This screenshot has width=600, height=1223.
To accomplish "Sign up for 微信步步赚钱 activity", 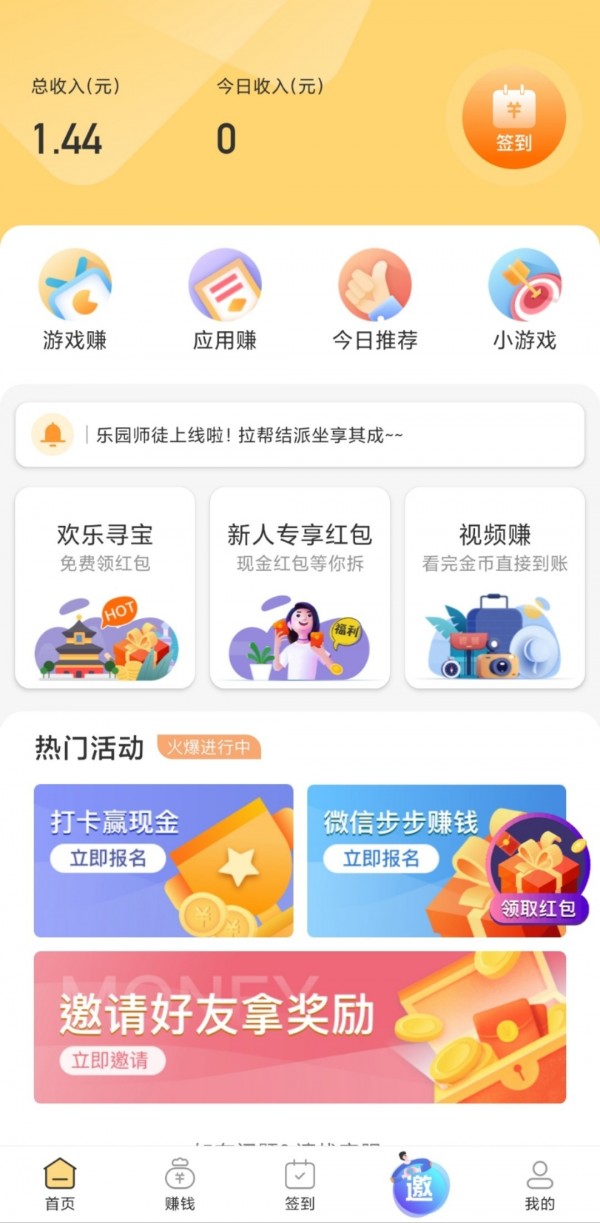I will pyautogui.click(x=381, y=858).
